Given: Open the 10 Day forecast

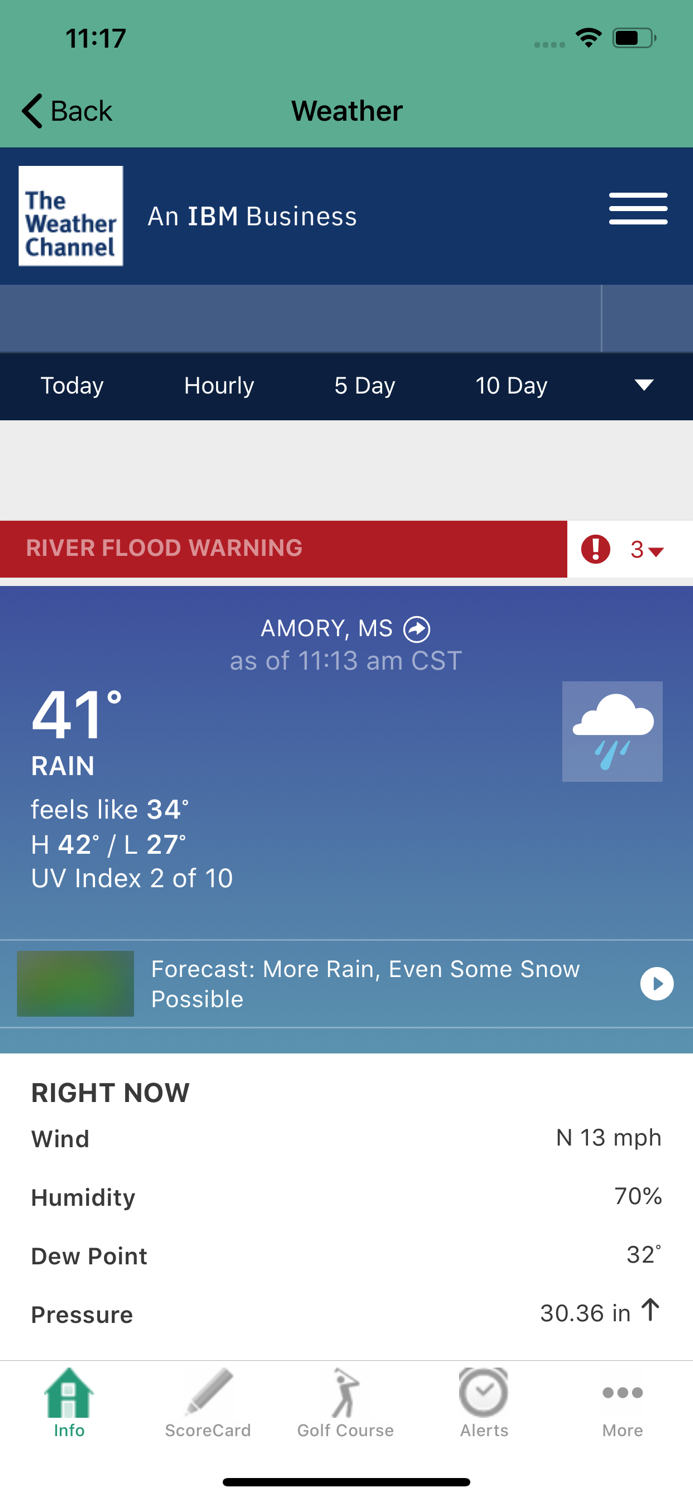Looking at the screenshot, I should [x=511, y=386].
